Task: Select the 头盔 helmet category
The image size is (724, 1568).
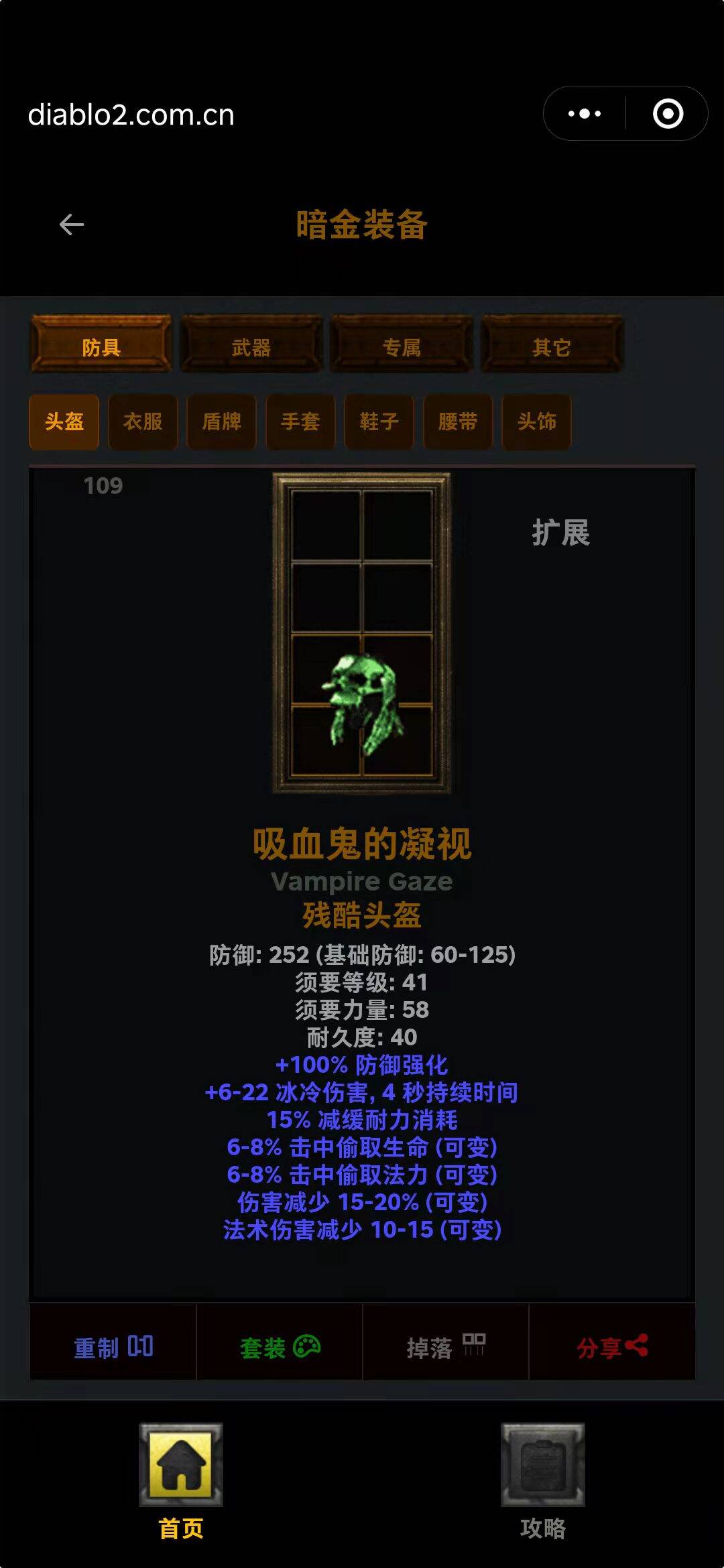Action: pyautogui.click(x=64, y=421)
